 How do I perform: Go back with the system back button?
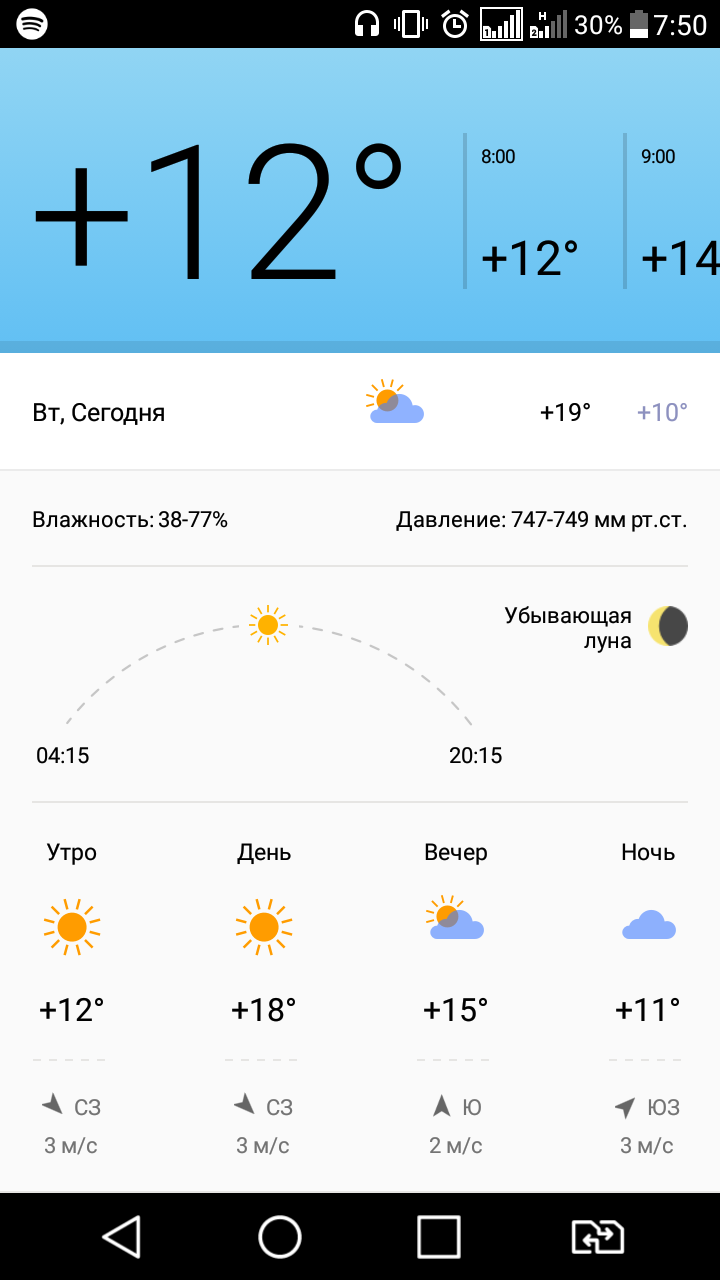121,1237
